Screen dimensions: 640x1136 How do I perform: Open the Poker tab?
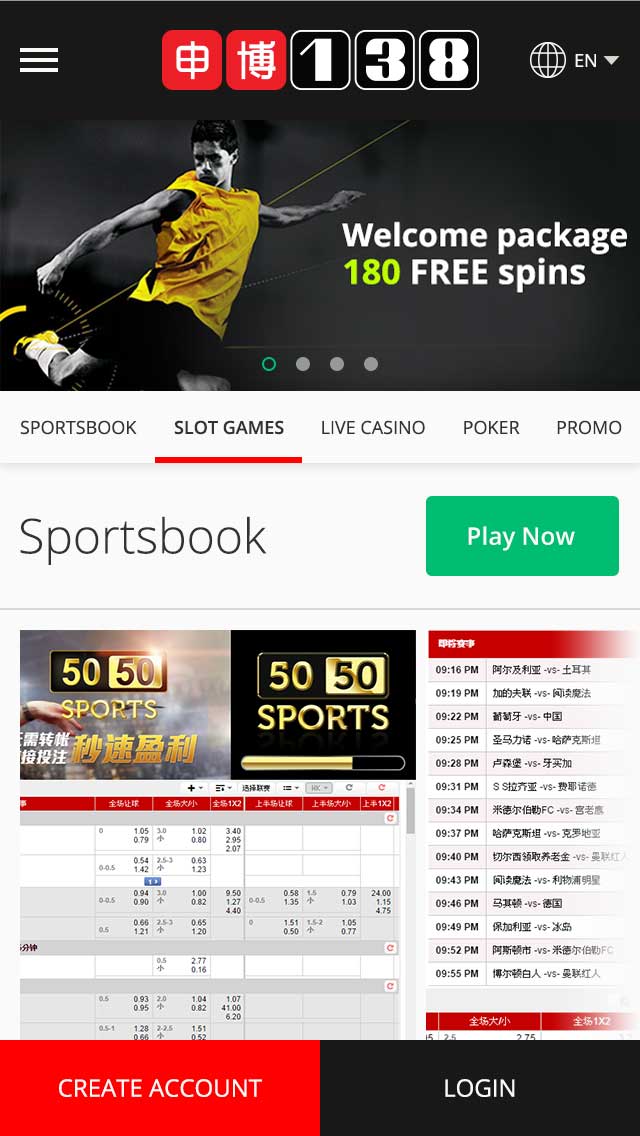(x=490, y=428)
